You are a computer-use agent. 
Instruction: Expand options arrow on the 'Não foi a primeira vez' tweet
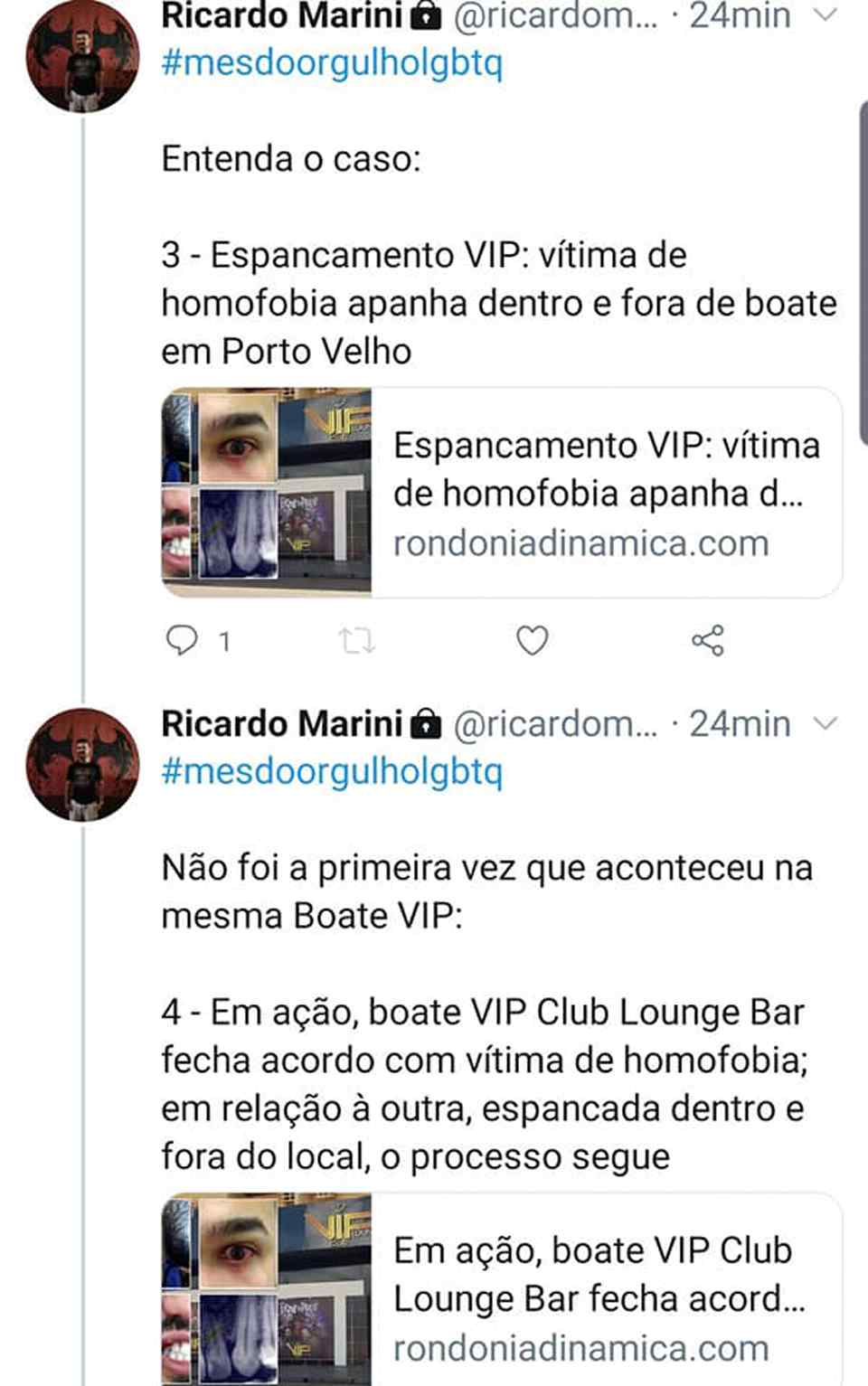click(826, 723)
